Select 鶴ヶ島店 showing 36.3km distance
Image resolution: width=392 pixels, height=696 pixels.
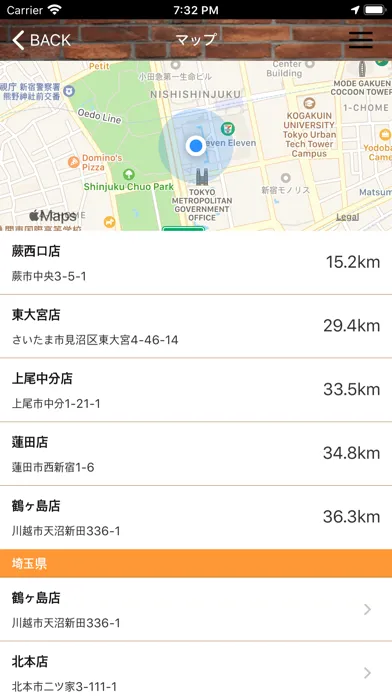tap(196, 517)
